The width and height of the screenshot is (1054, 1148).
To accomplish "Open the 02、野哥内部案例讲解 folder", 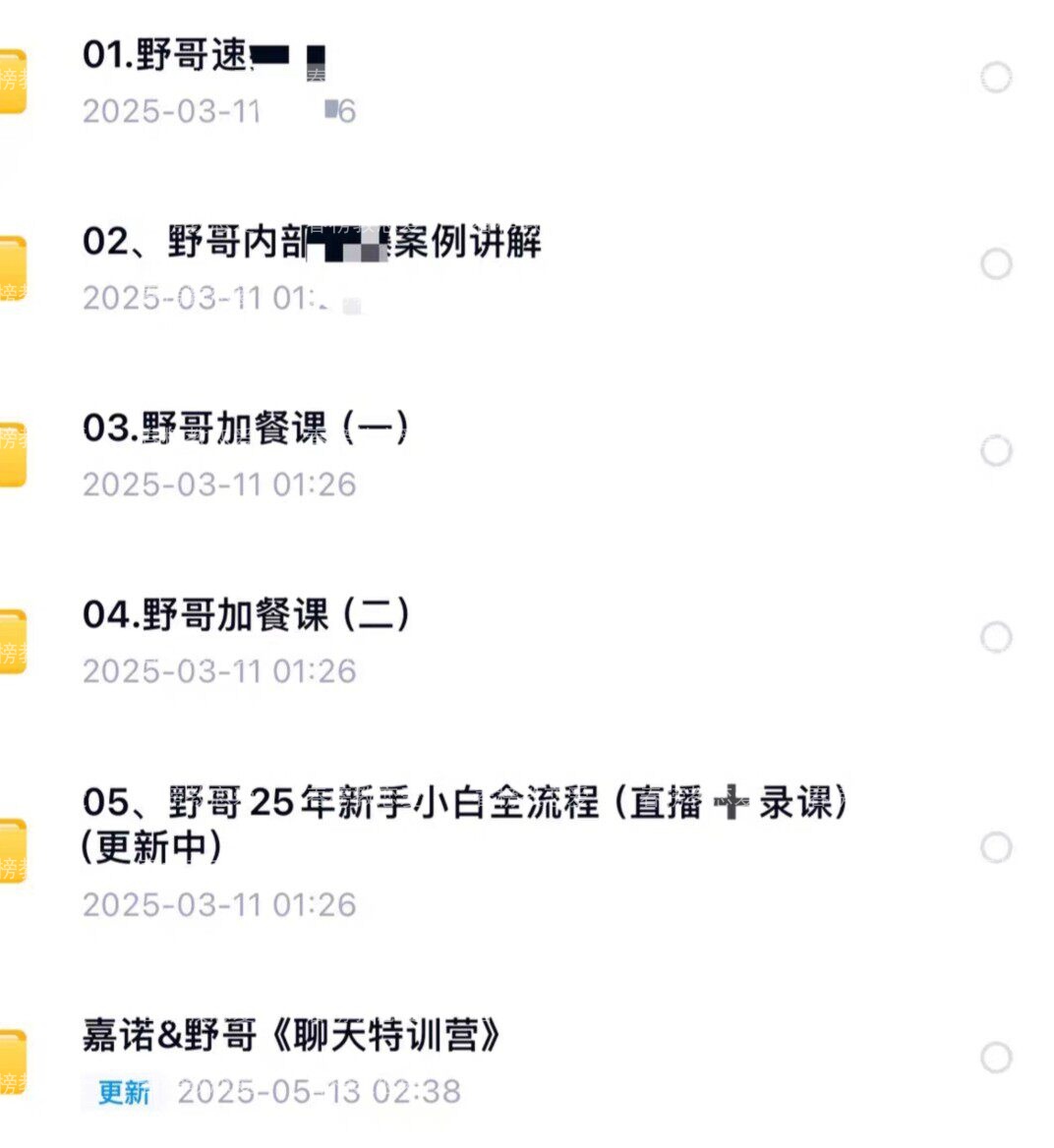I will click(x=311, y=243).
